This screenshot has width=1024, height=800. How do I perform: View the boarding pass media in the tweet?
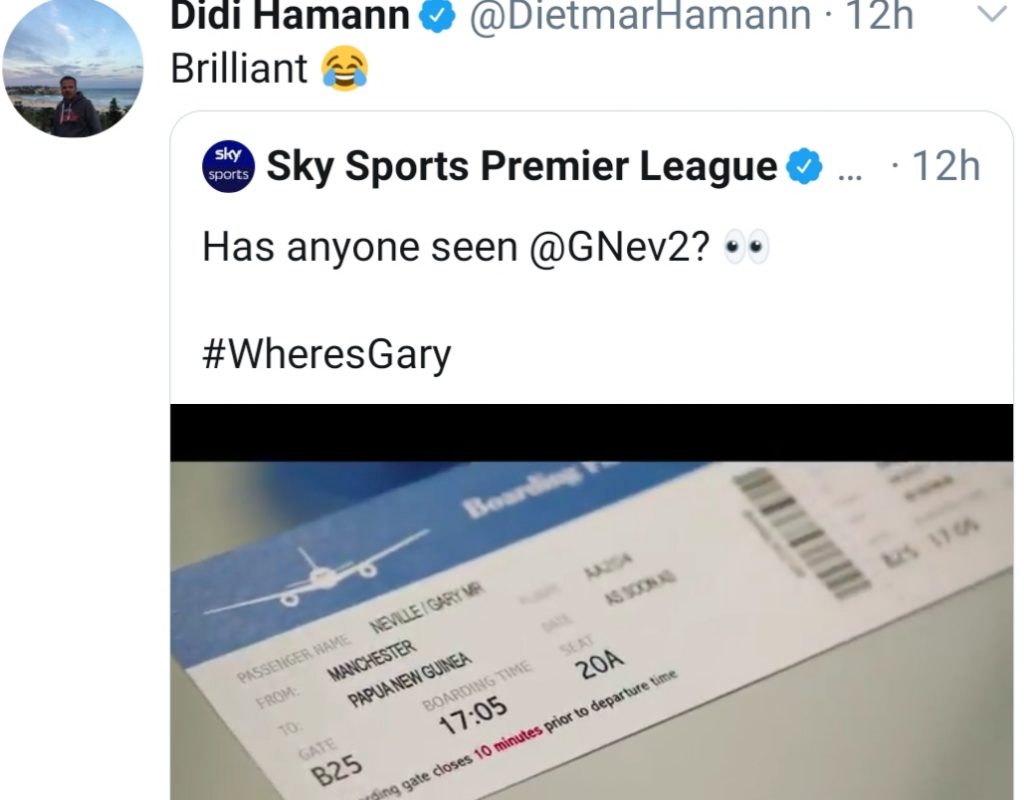[x=590, y=610]
